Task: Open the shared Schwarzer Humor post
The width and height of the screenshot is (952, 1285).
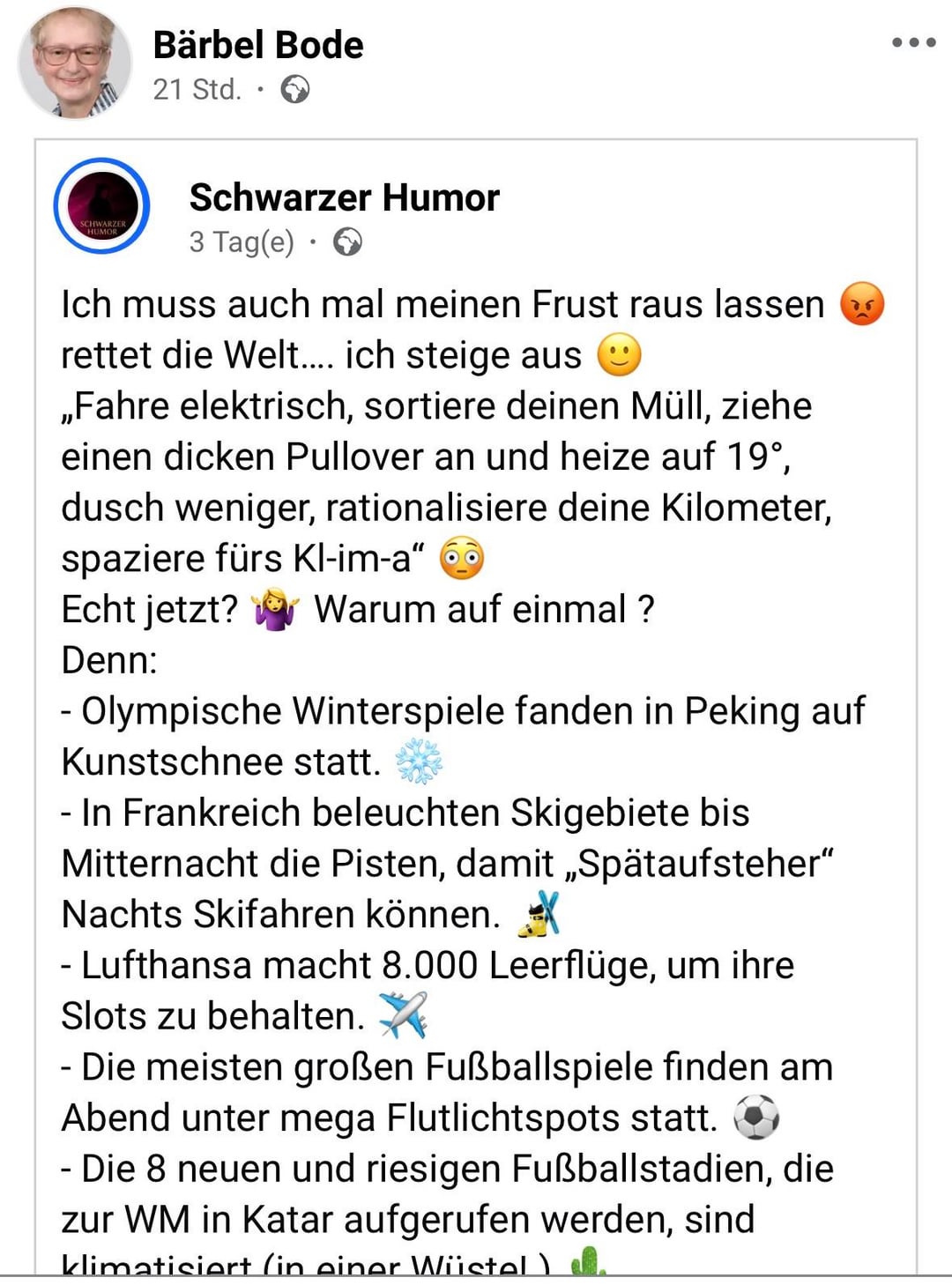Action: tap(476, 705)
